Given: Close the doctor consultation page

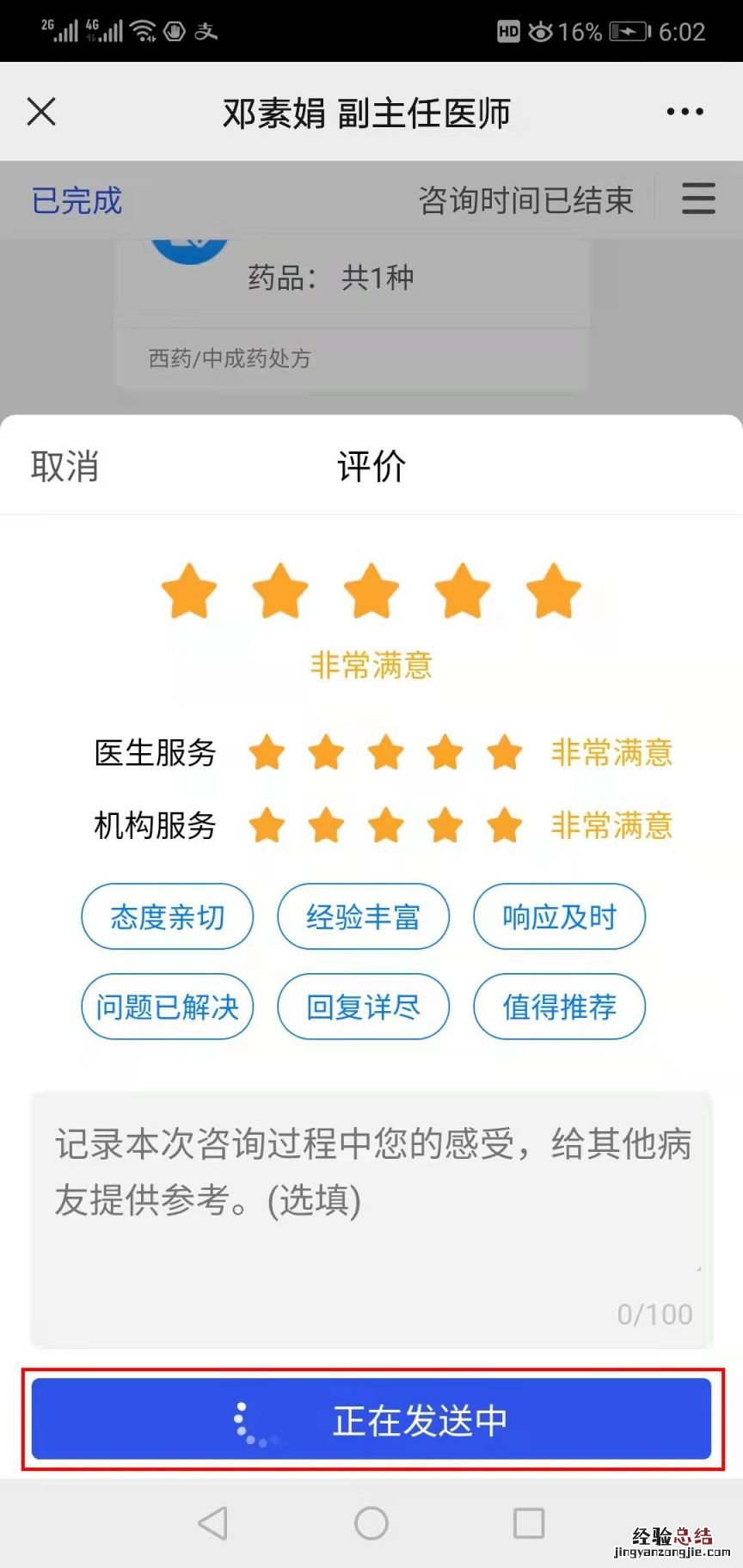Looking at the screenshot, I should 41,112.
